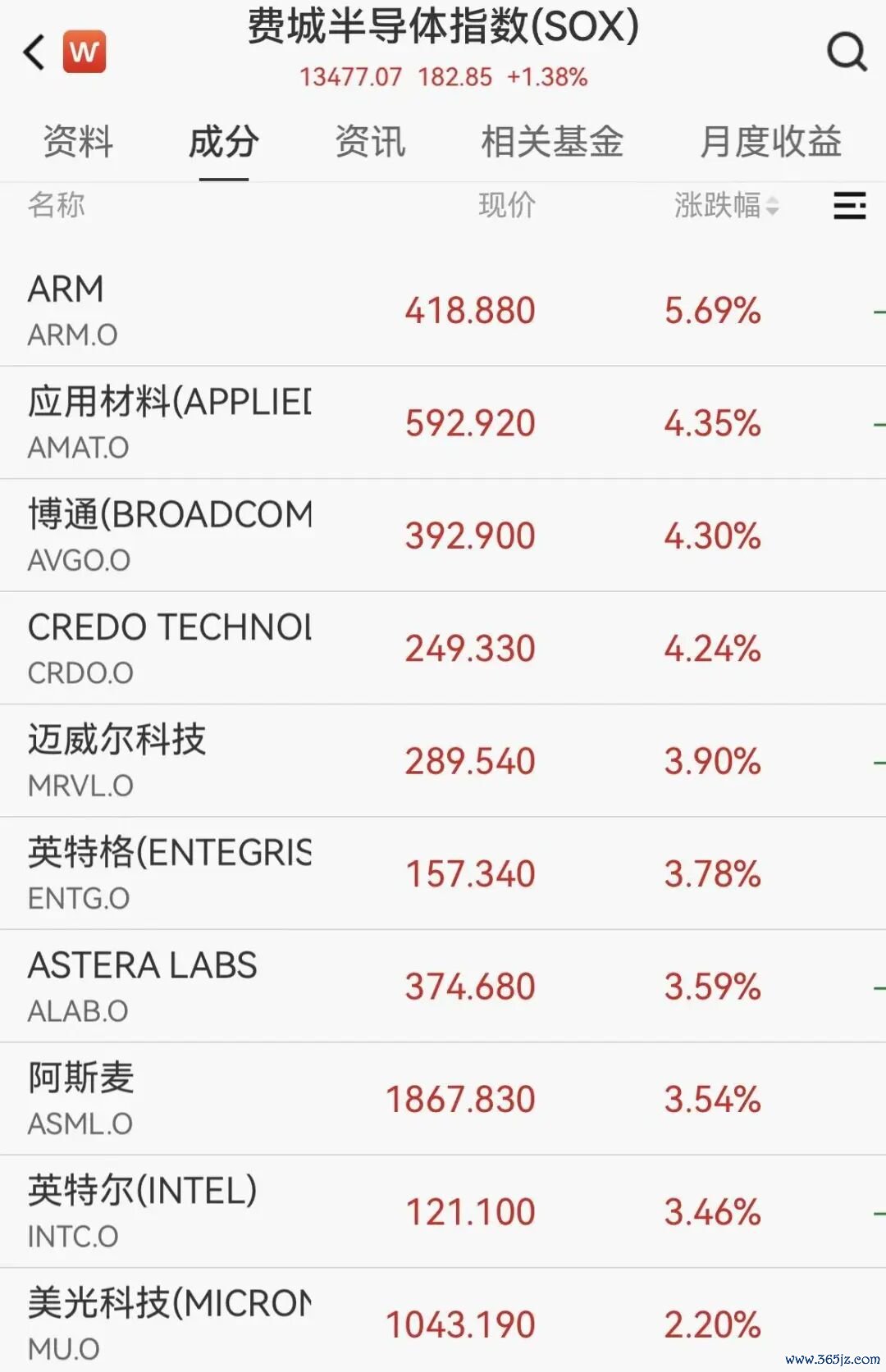Open 应用材料 AMAT.O stock details
This screenshot has width=886, height=1372.
(443, 423)
